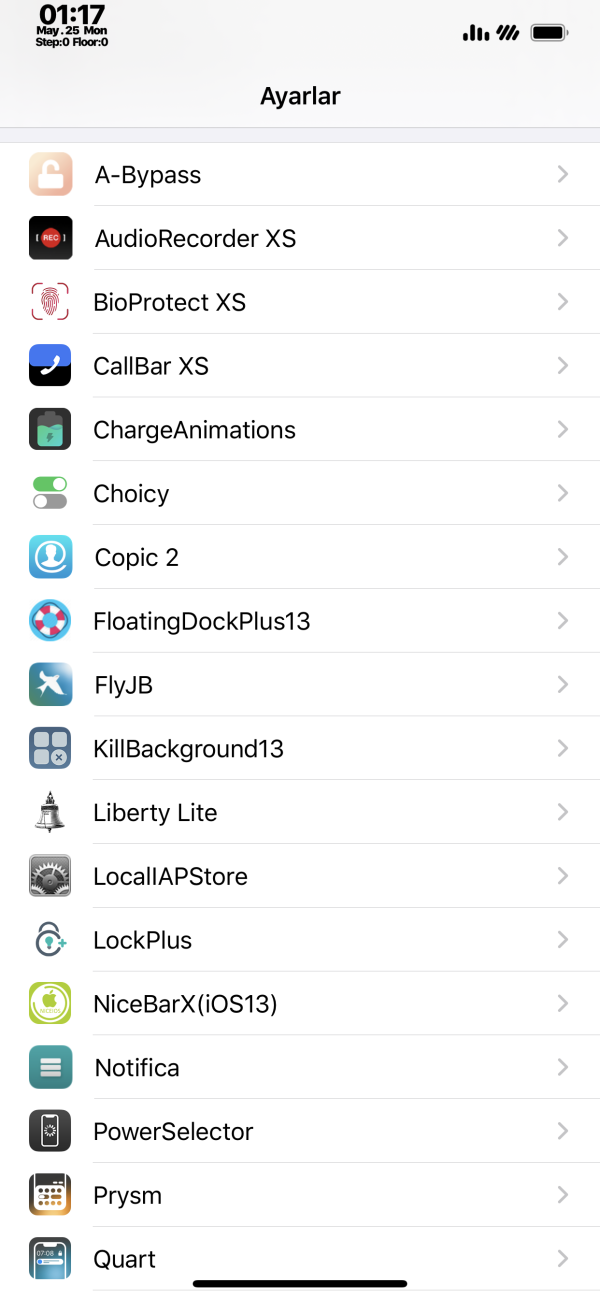Go to Liberty Lite settings
600x1299 pixels.
point(300,813)
